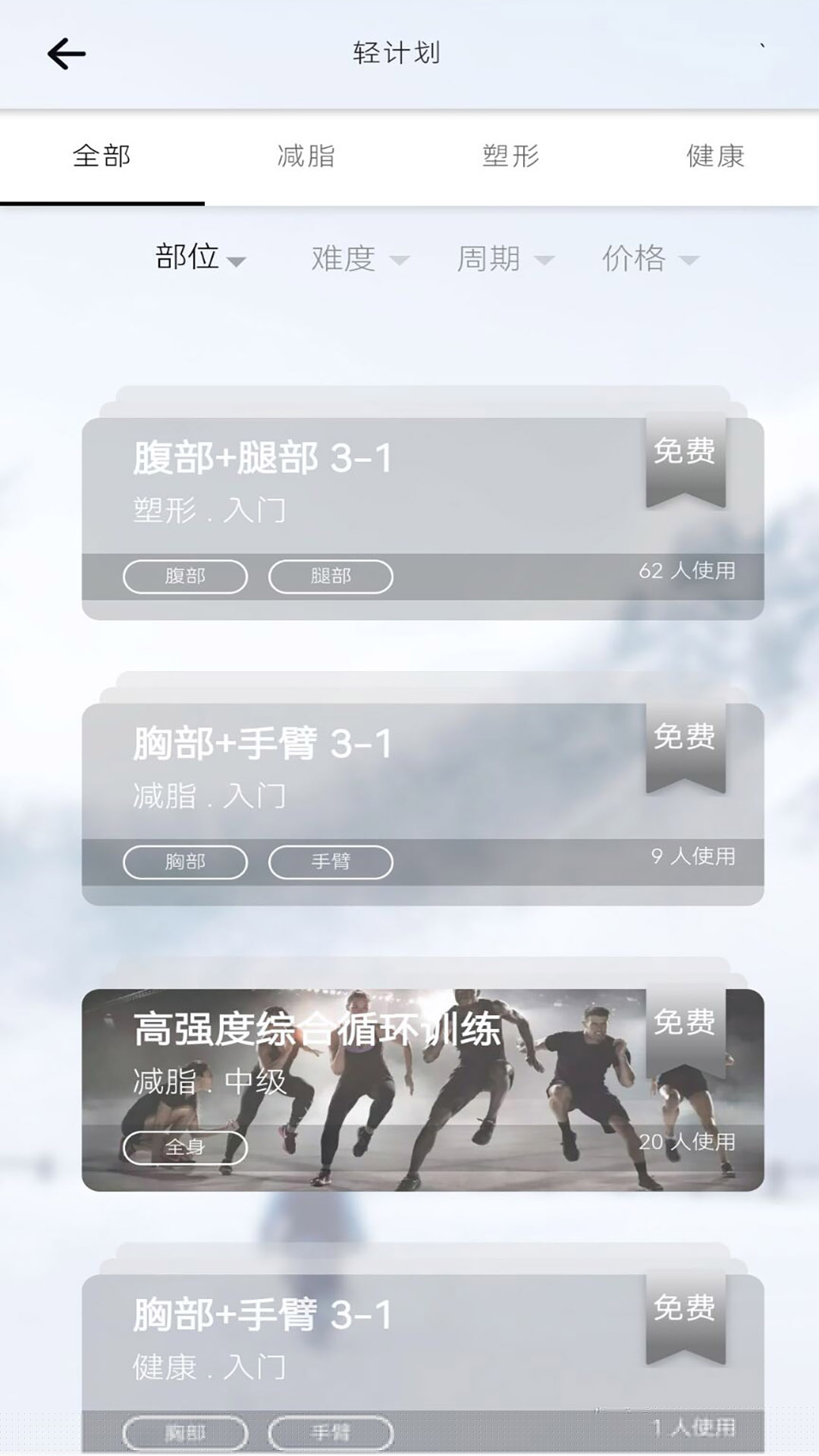Expand the 难度 filter dropdown
819x1456 pixels.
pos(359,259)
